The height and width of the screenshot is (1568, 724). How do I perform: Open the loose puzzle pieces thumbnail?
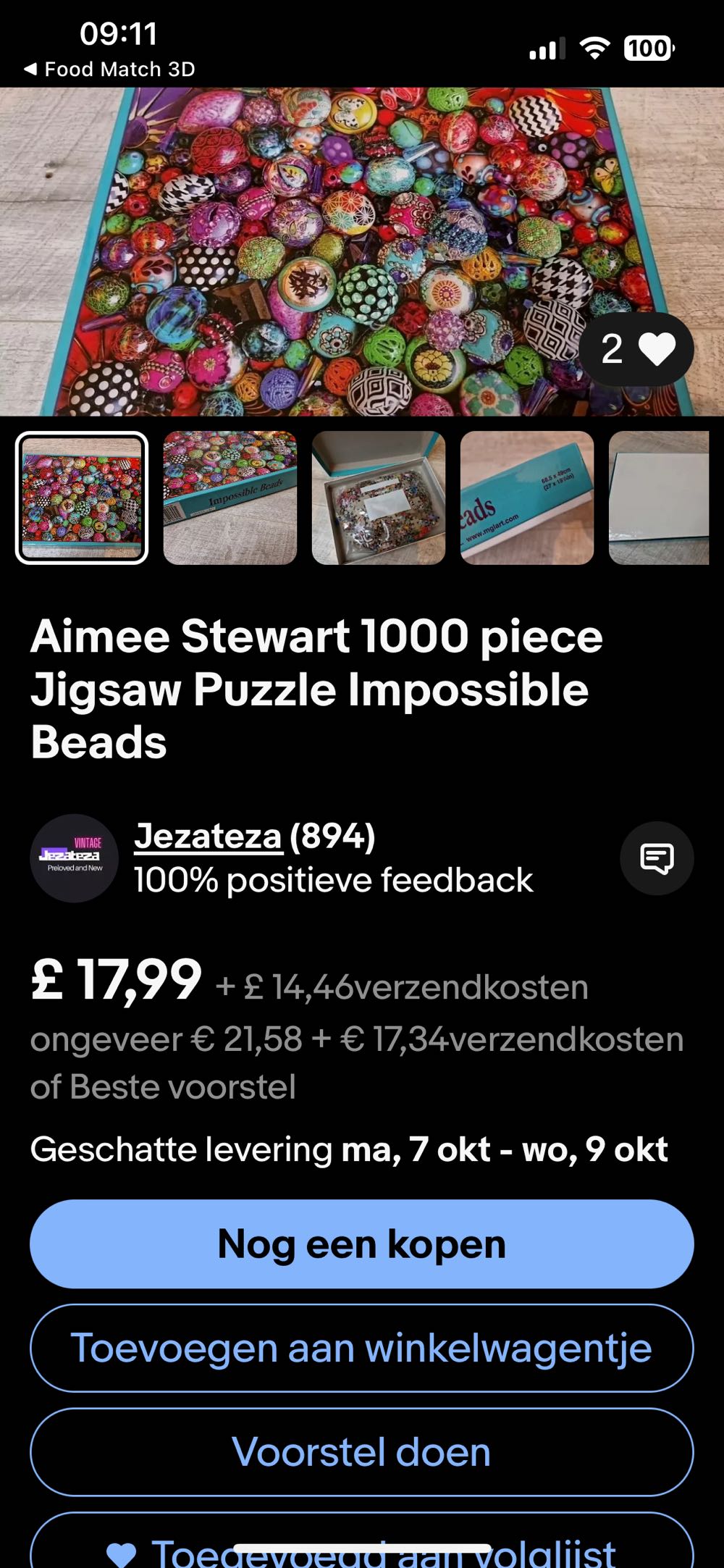click(377, 497)
